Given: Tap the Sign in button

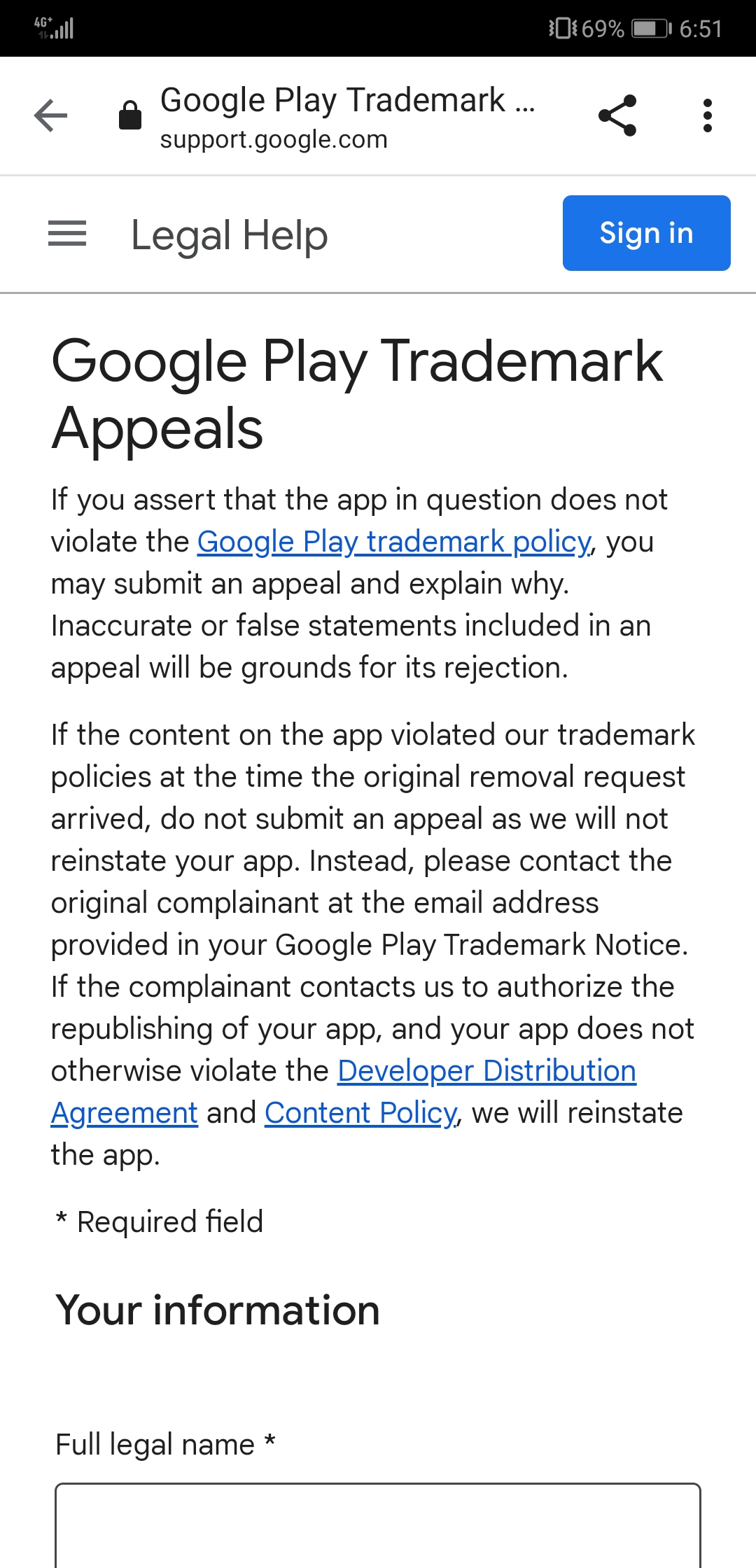Looking at the screenshot, I should pos(647,233).
